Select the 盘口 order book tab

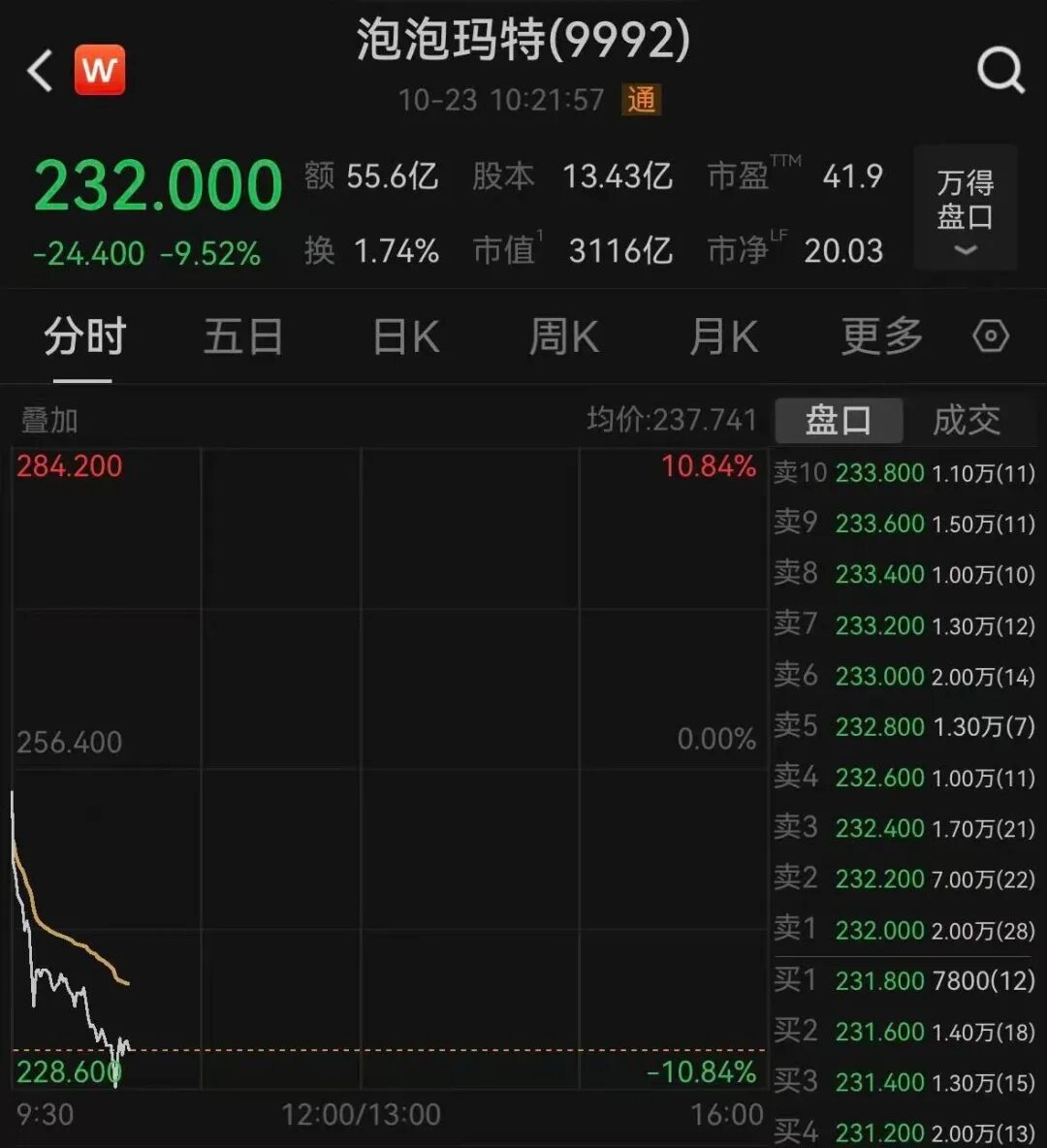click(839, 421)
